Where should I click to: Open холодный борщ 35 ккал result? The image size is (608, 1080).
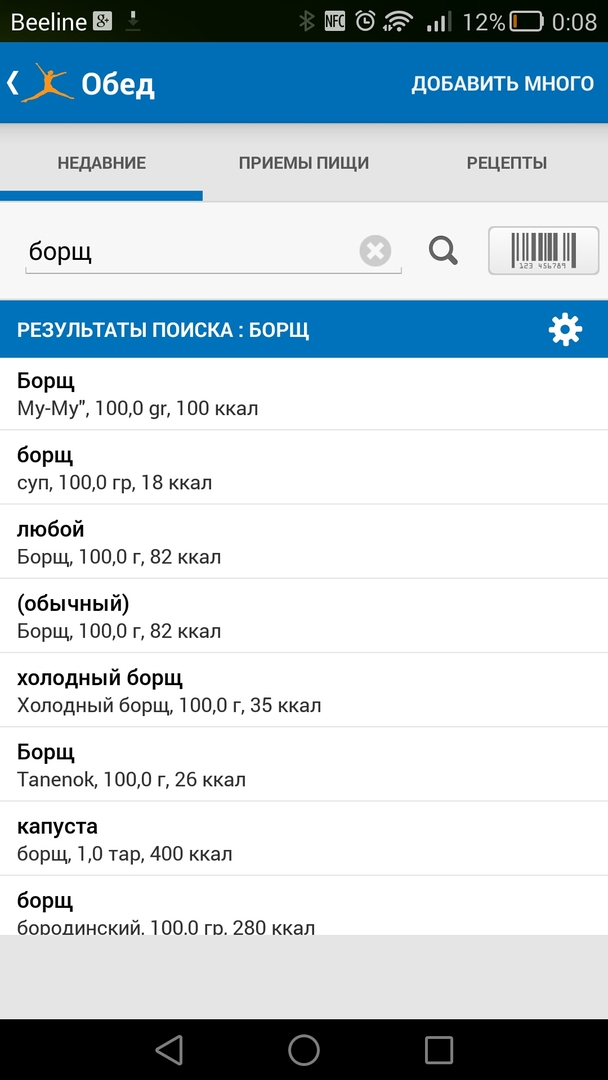(x=304, y=690)
